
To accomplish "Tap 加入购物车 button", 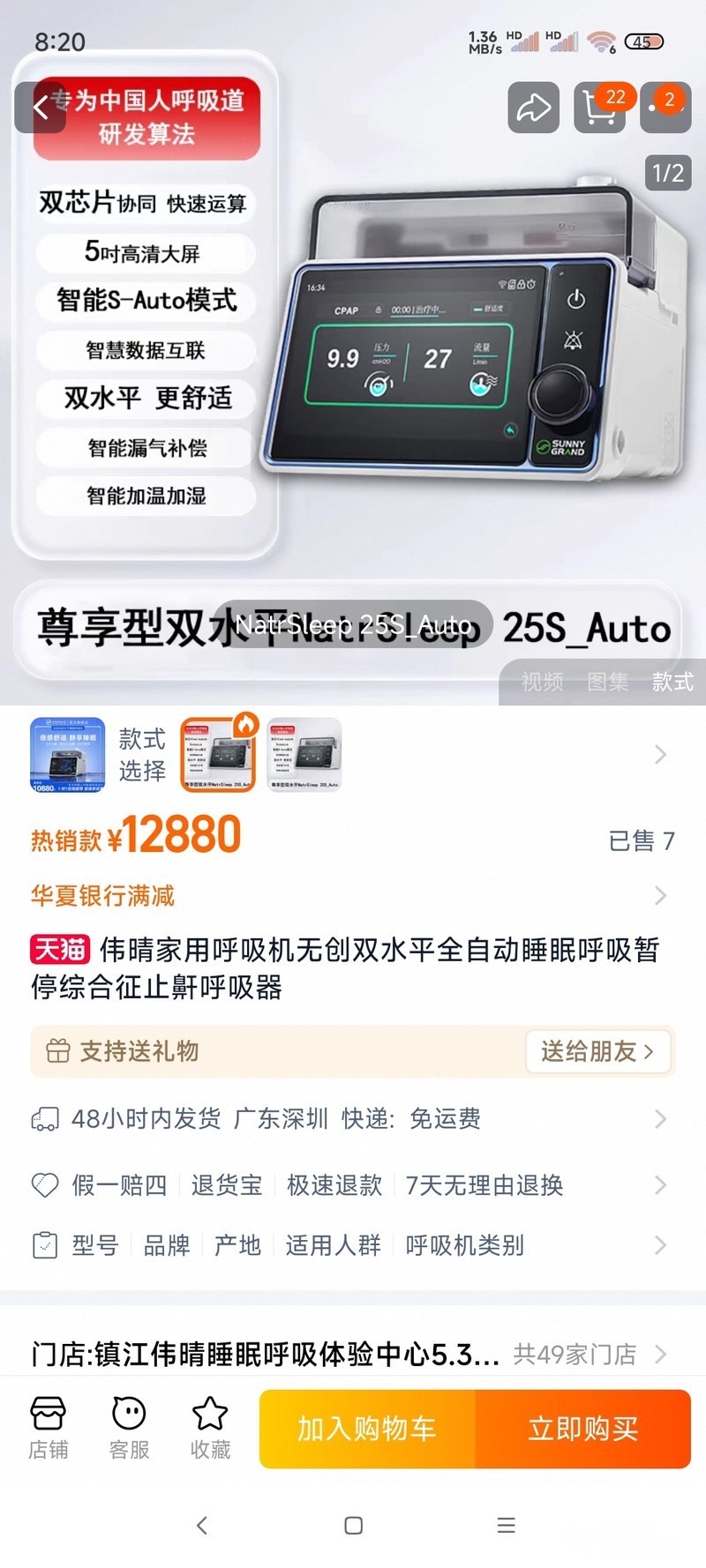I will (367, 1429).
